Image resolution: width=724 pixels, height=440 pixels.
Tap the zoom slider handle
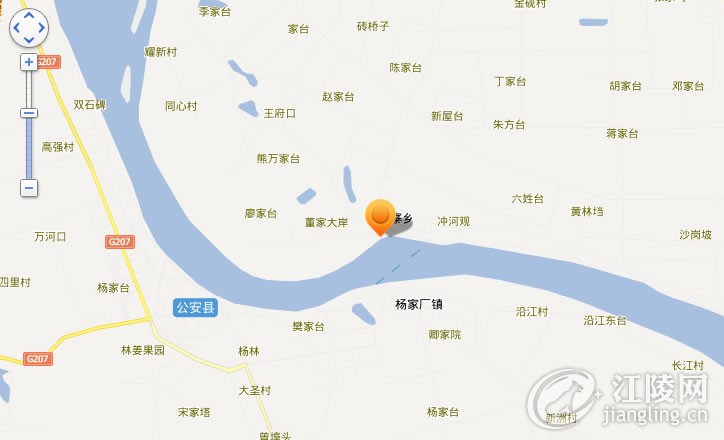point(29,113)
